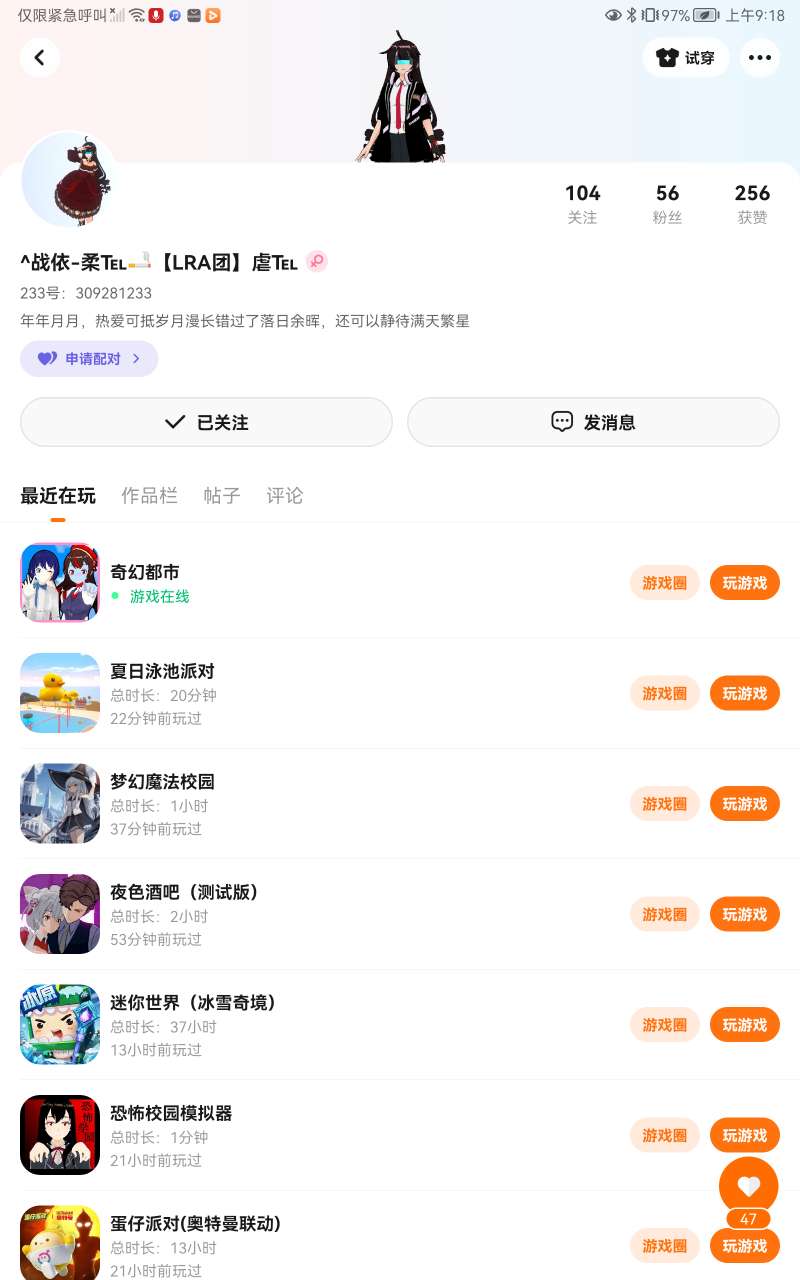Viewport: 800px width, 1280px height.
Task: Tap the 申请配对 pairing request chip
Action: [89, 358]
